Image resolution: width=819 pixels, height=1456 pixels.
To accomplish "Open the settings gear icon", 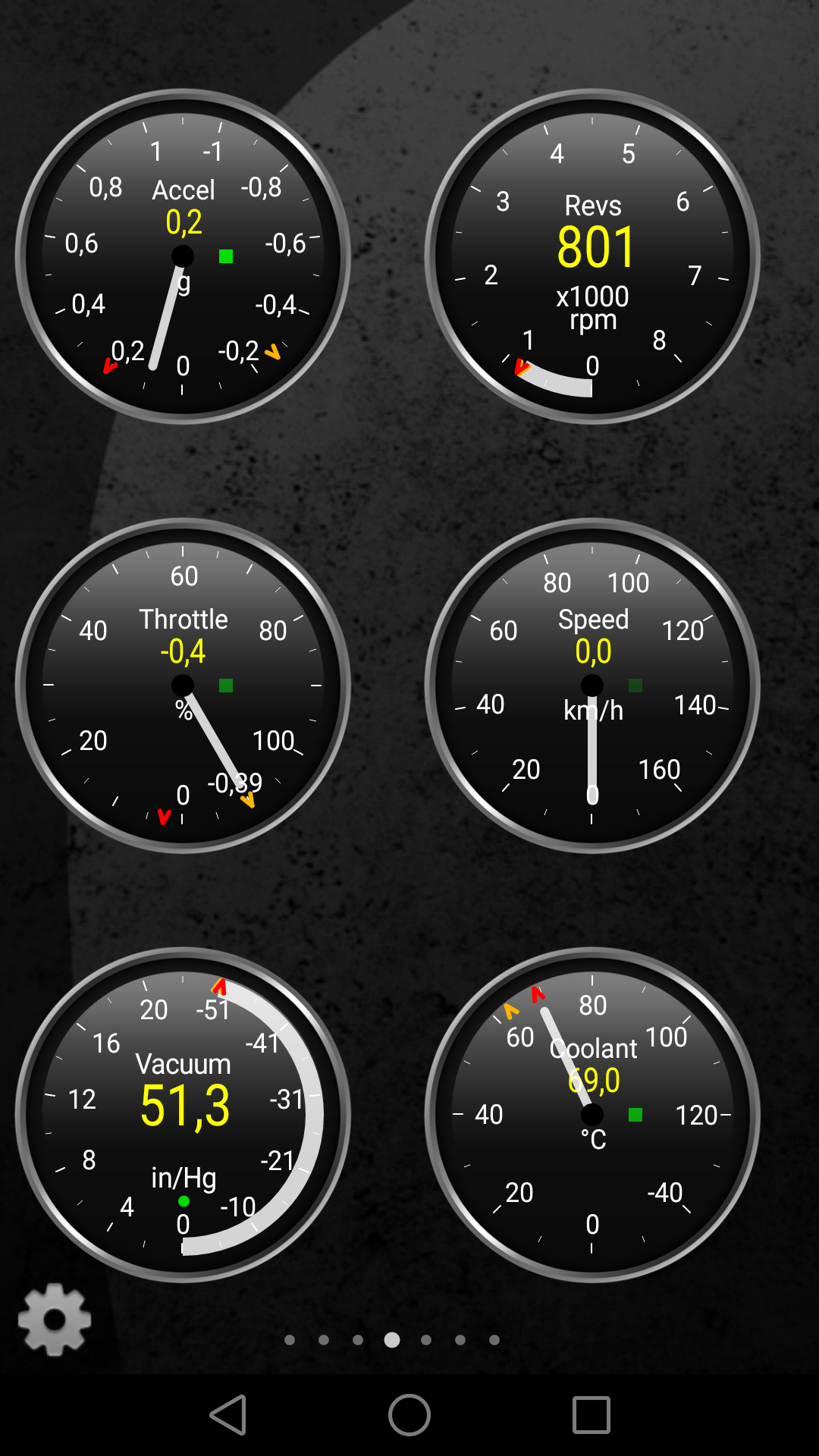I will click(x=55, y=1319).
